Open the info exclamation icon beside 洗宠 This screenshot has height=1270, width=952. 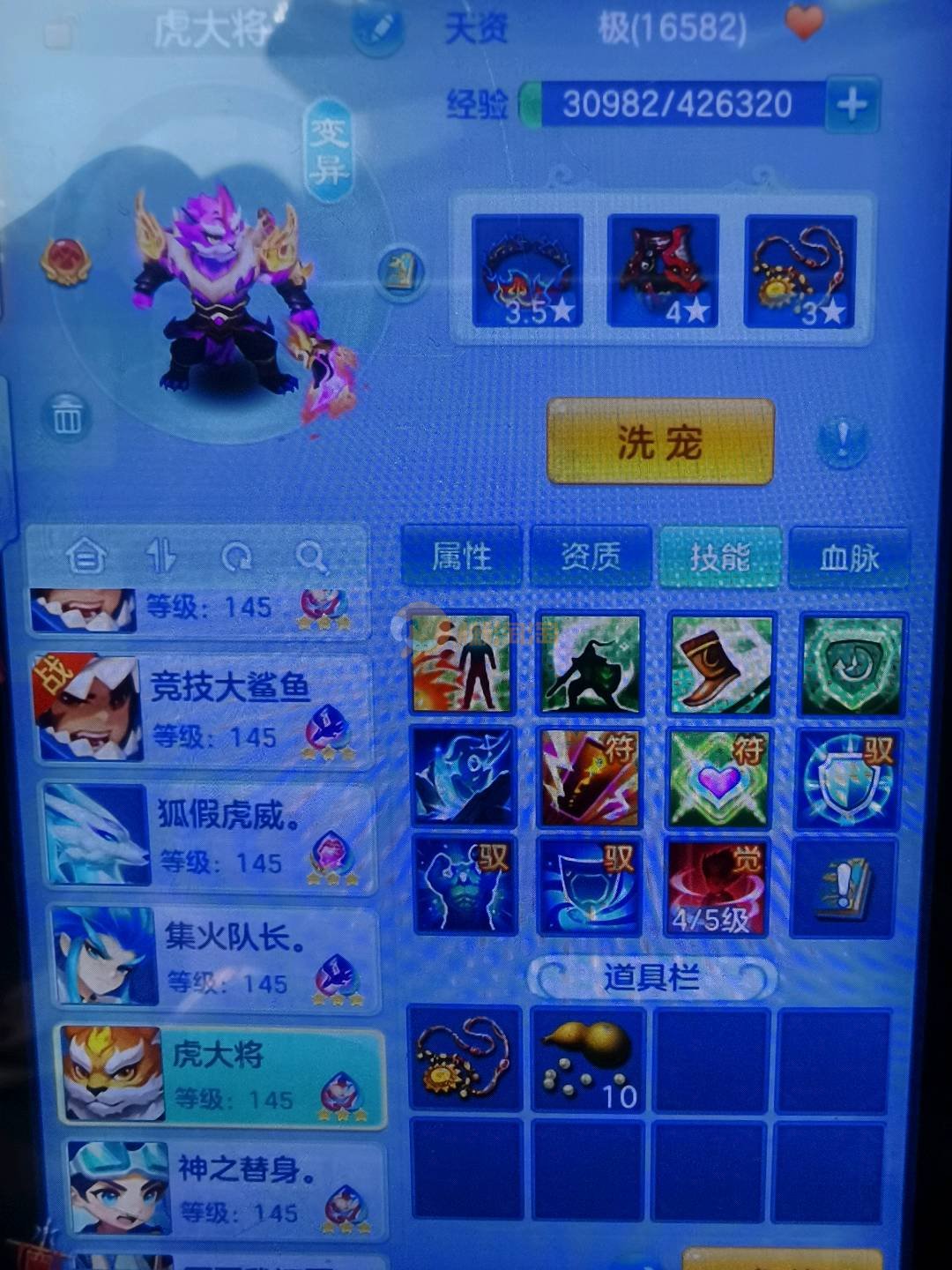(x=842, y=438)
